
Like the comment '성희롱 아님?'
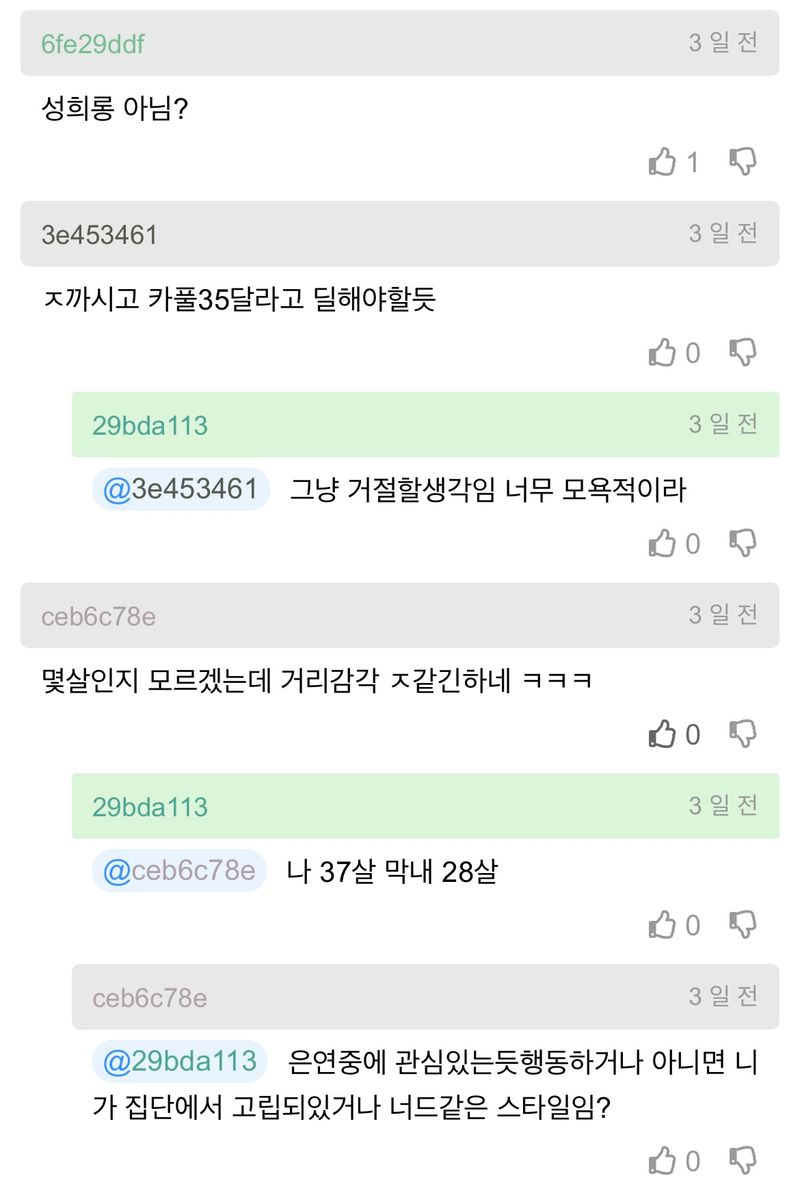point(663,161)
